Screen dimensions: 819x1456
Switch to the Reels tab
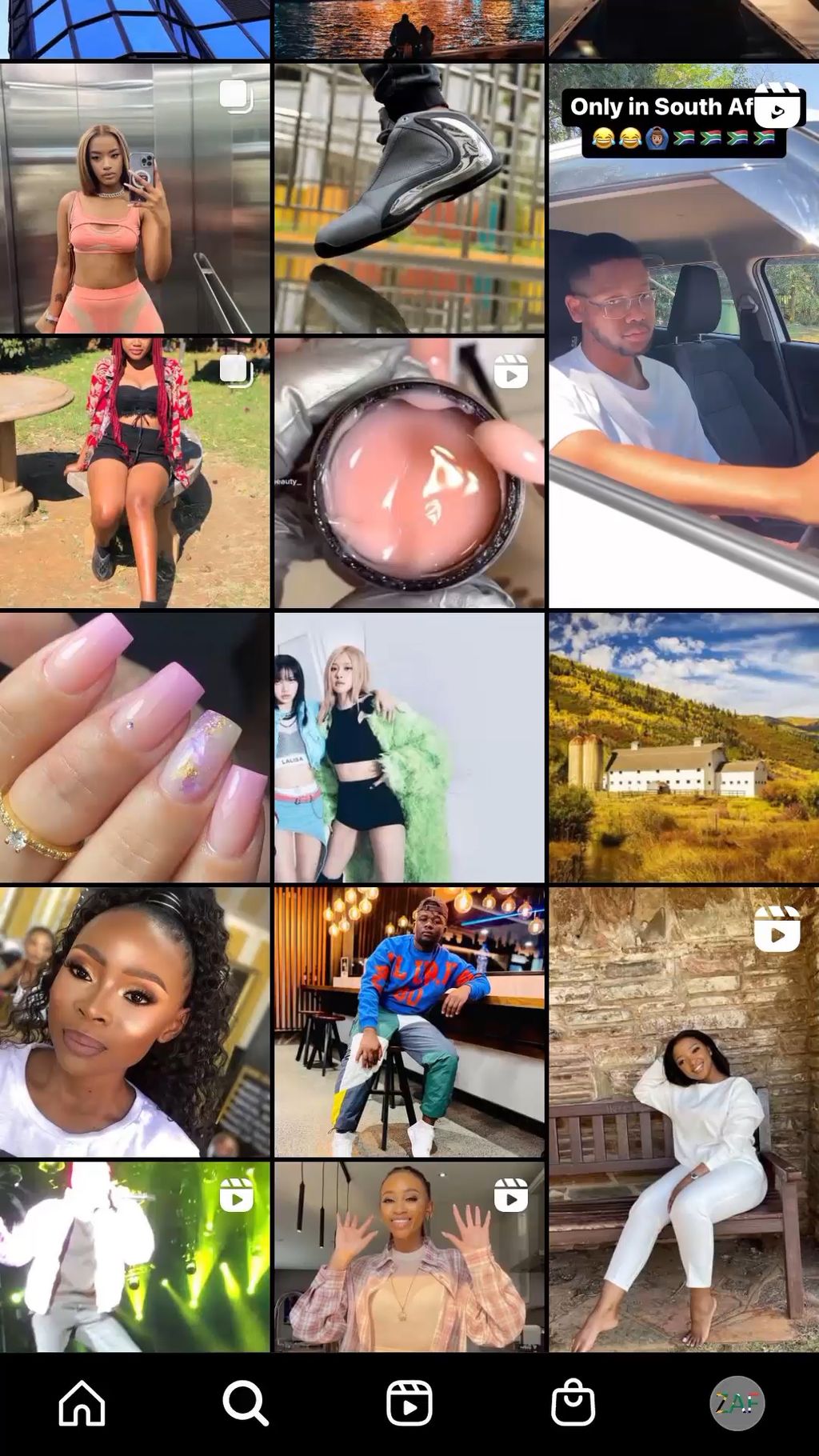click(409, 1403)
